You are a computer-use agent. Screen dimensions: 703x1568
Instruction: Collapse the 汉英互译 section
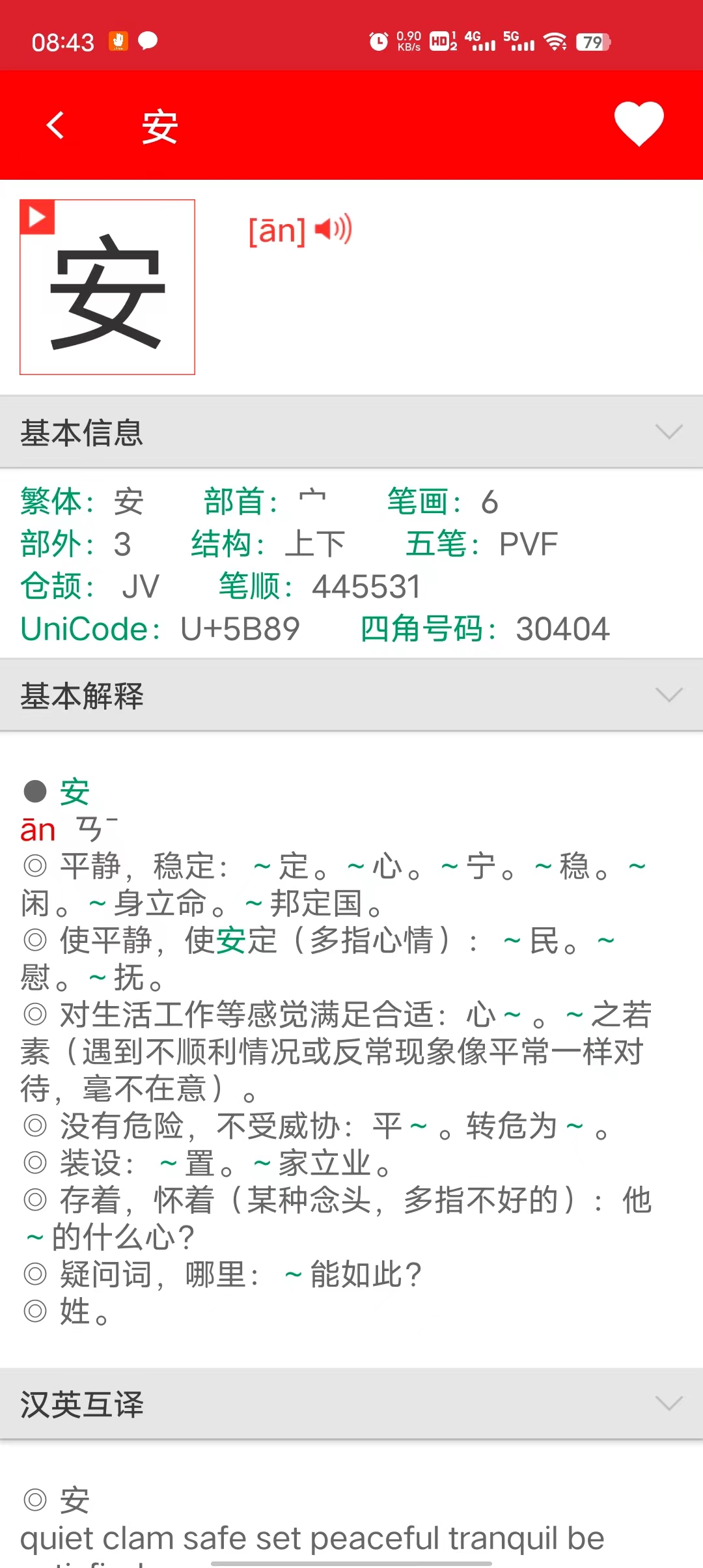669,1403
